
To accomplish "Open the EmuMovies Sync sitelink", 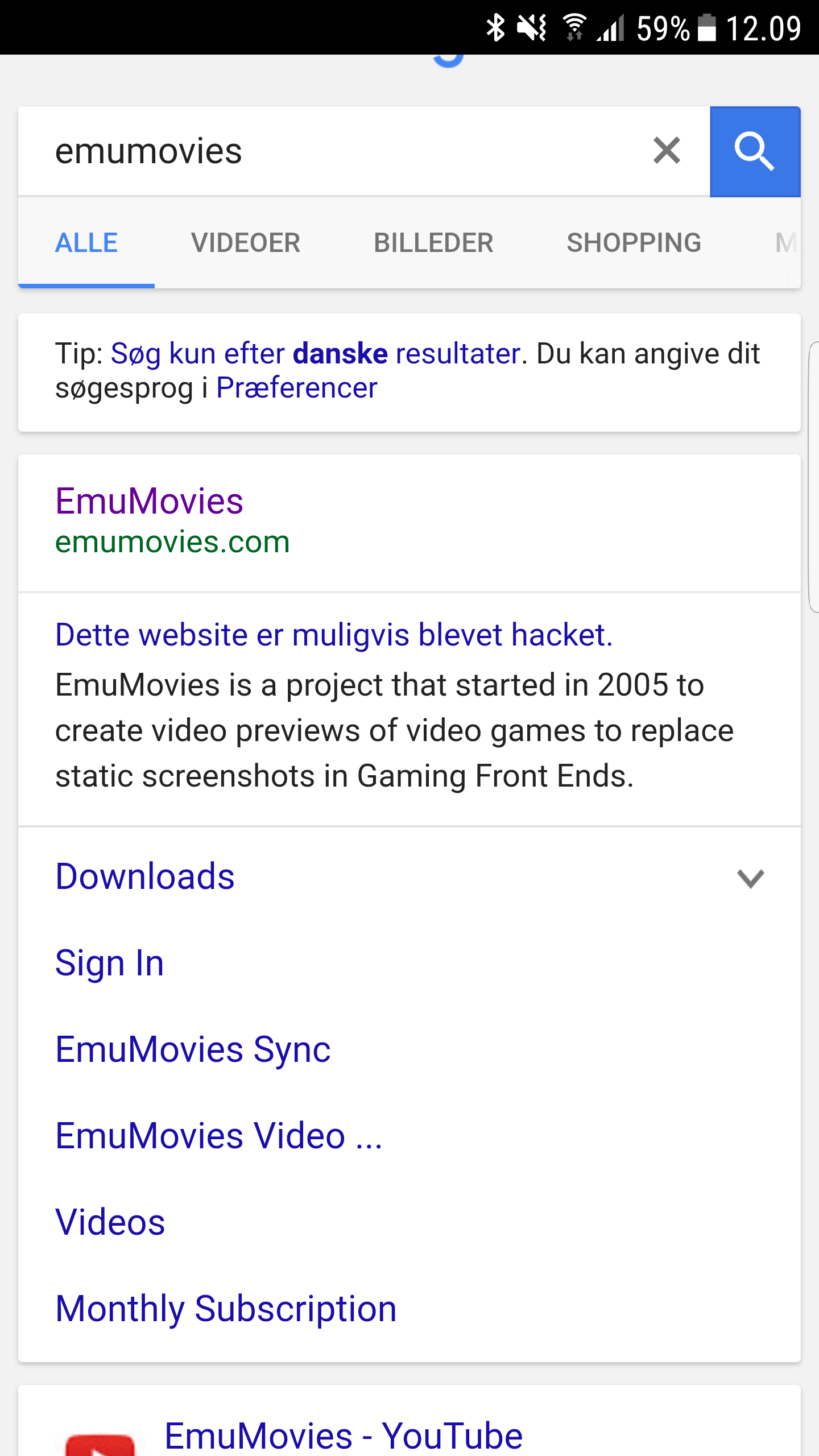I will [193, 1049].
